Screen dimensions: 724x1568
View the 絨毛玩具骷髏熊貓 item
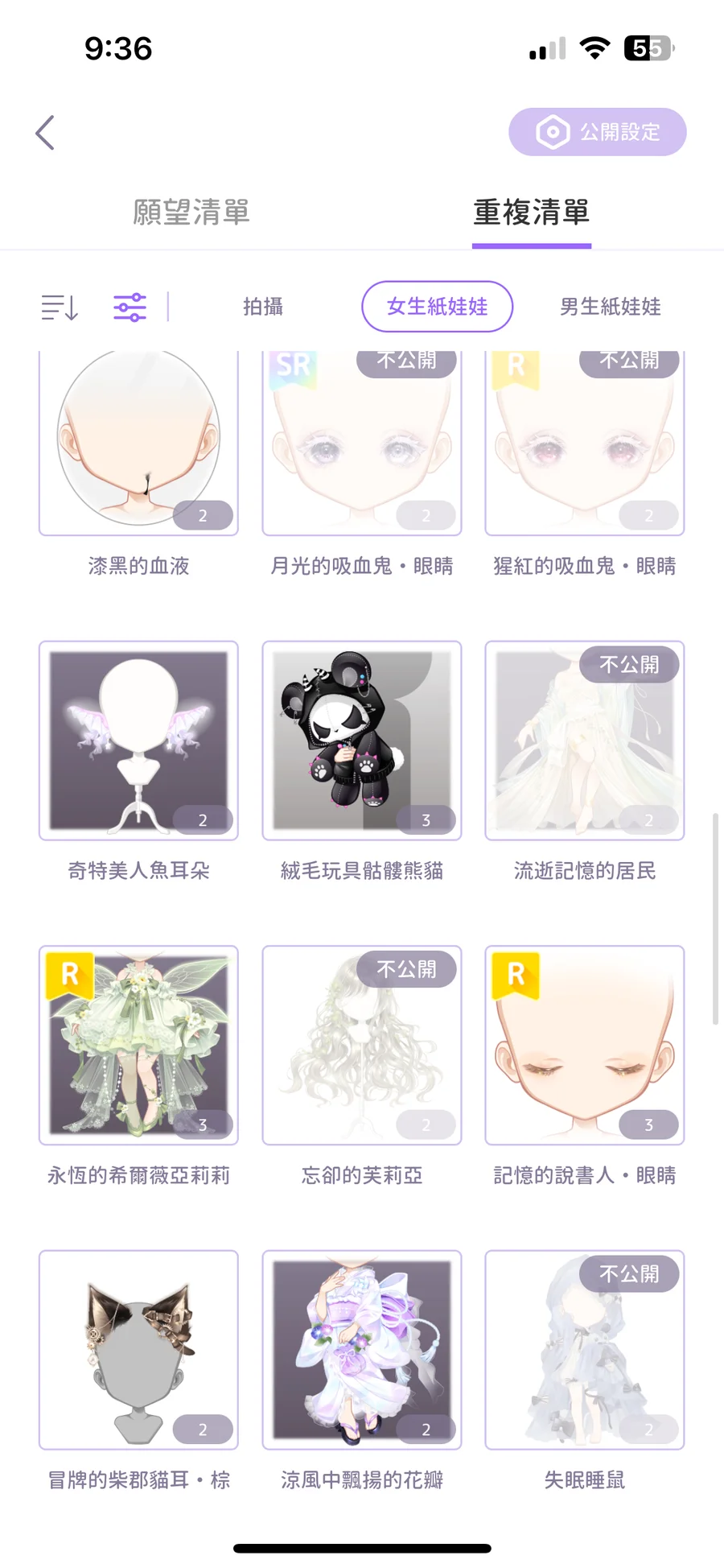click(362, 741)
